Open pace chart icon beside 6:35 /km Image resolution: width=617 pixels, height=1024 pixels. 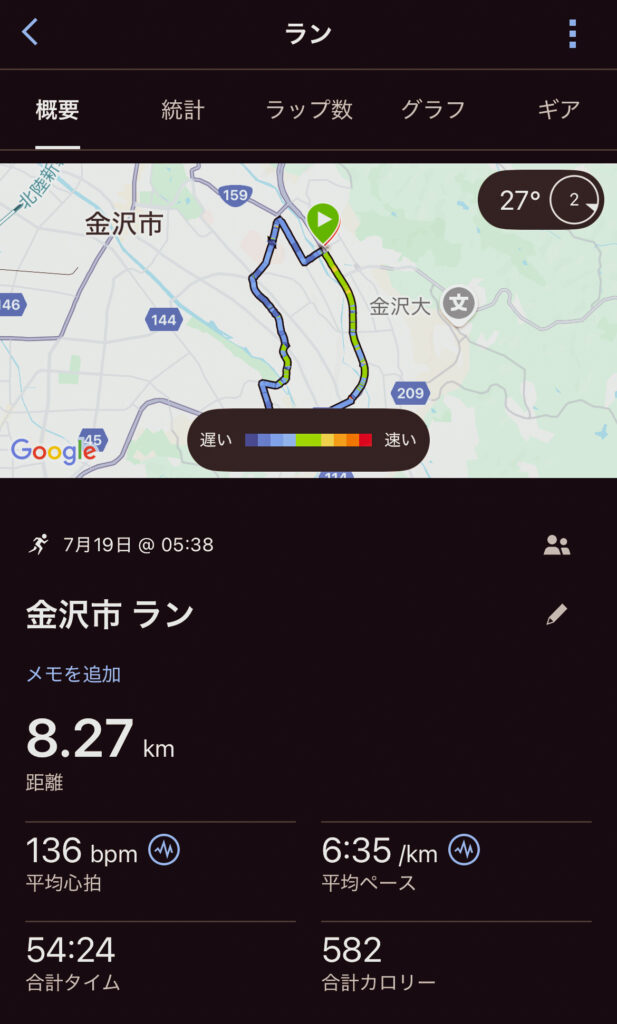click(464, 851)
